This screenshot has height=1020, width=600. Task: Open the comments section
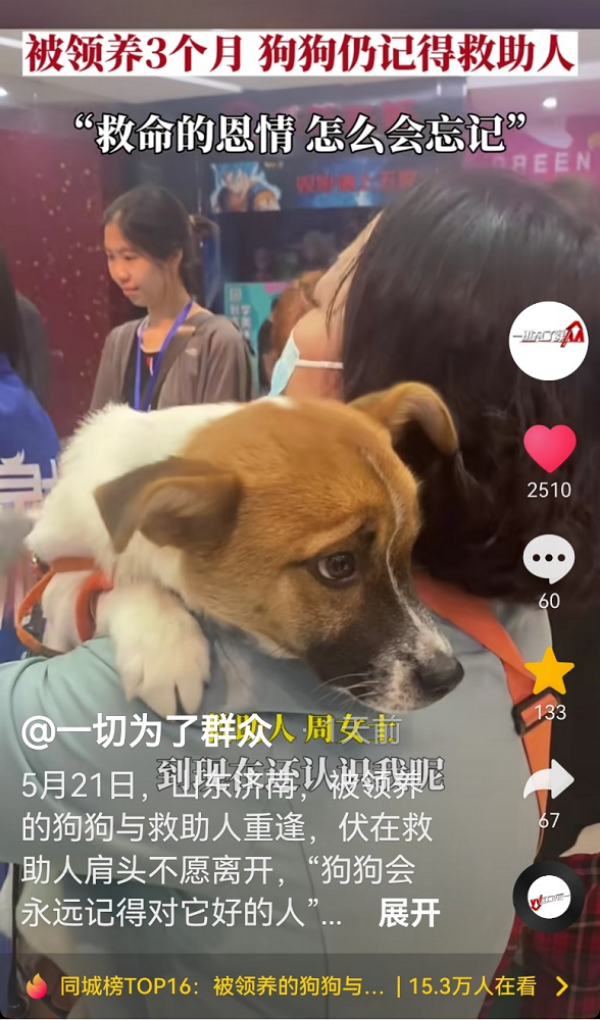pos(549,560)
